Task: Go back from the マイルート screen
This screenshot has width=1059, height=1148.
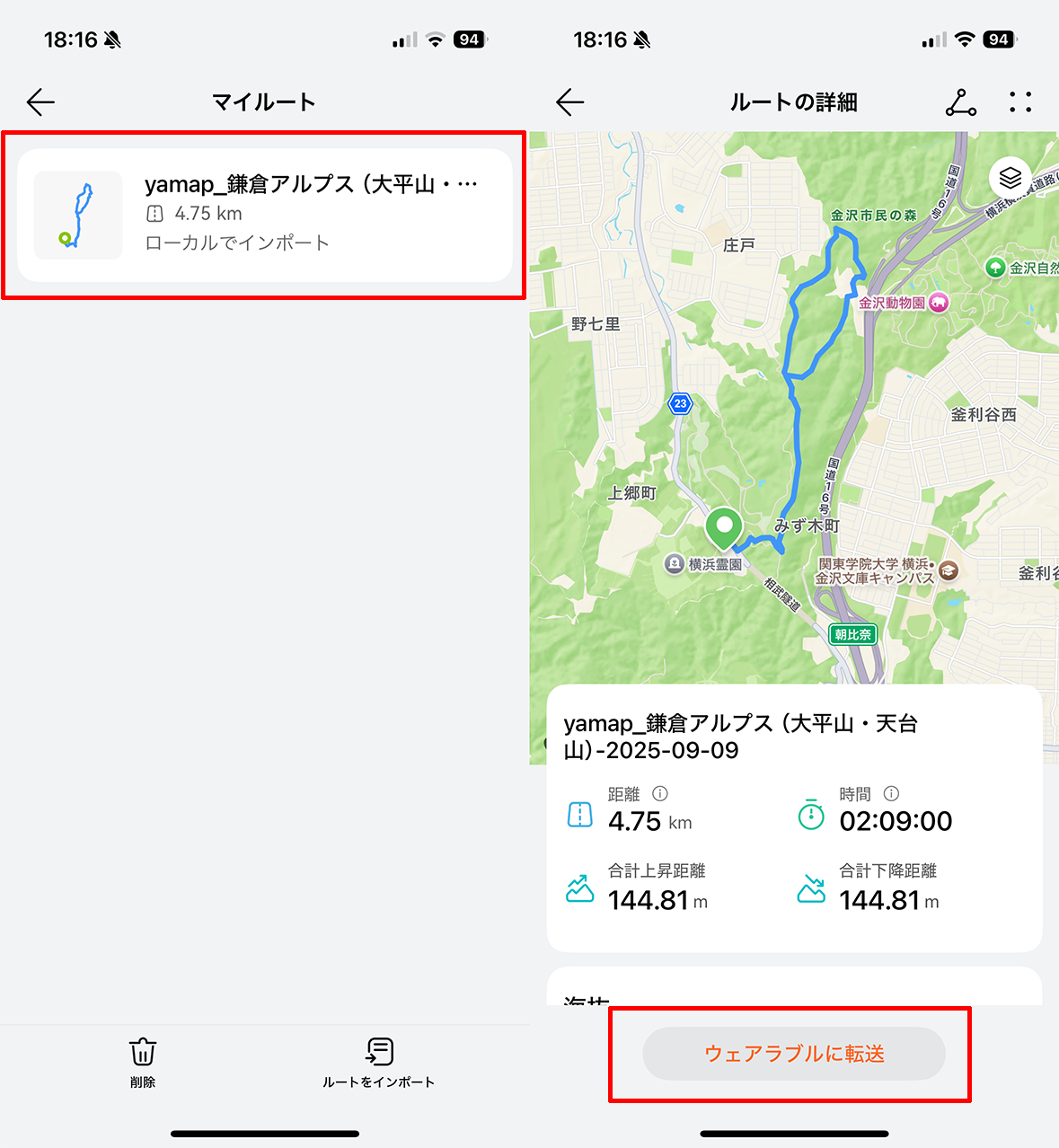Action: (x=41, y=102)
